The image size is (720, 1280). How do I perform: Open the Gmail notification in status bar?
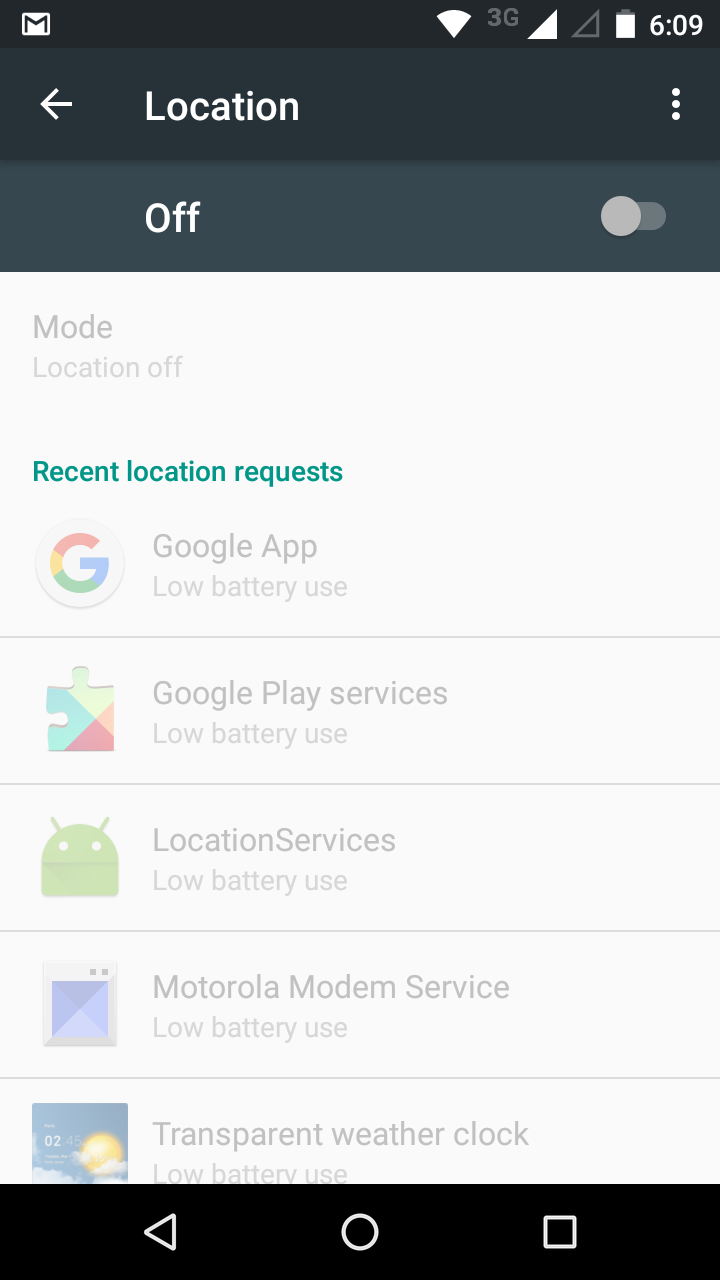coord(34,24)
